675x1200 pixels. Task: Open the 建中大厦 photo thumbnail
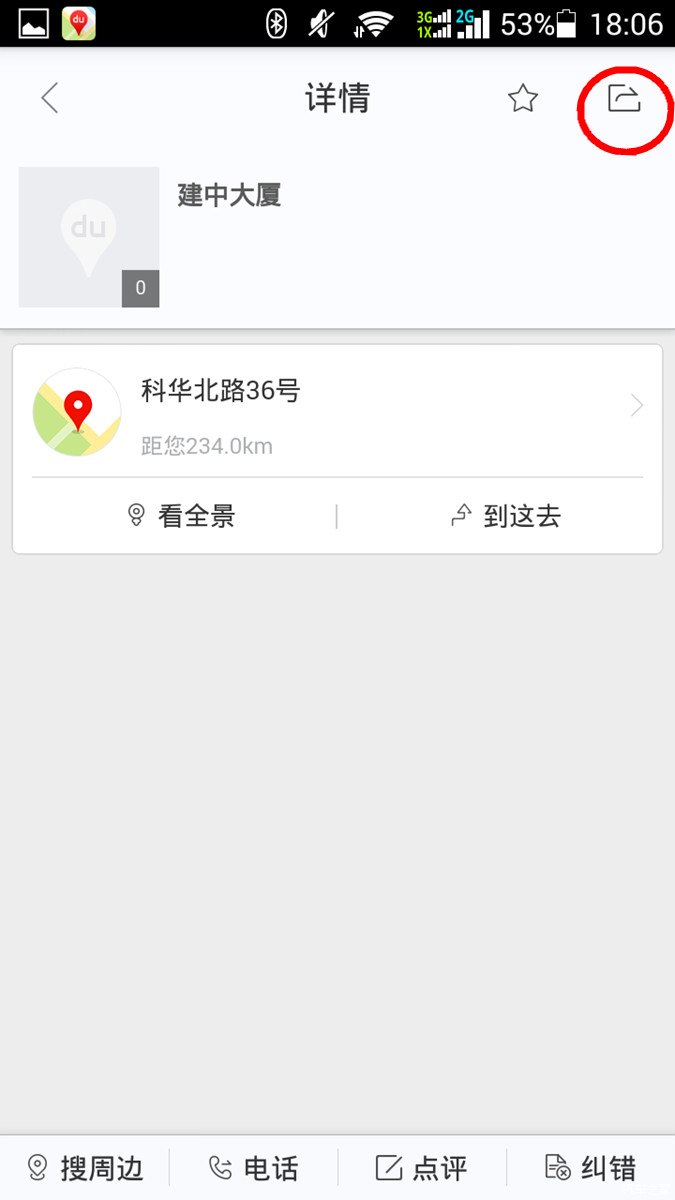(x=89, y=237)
